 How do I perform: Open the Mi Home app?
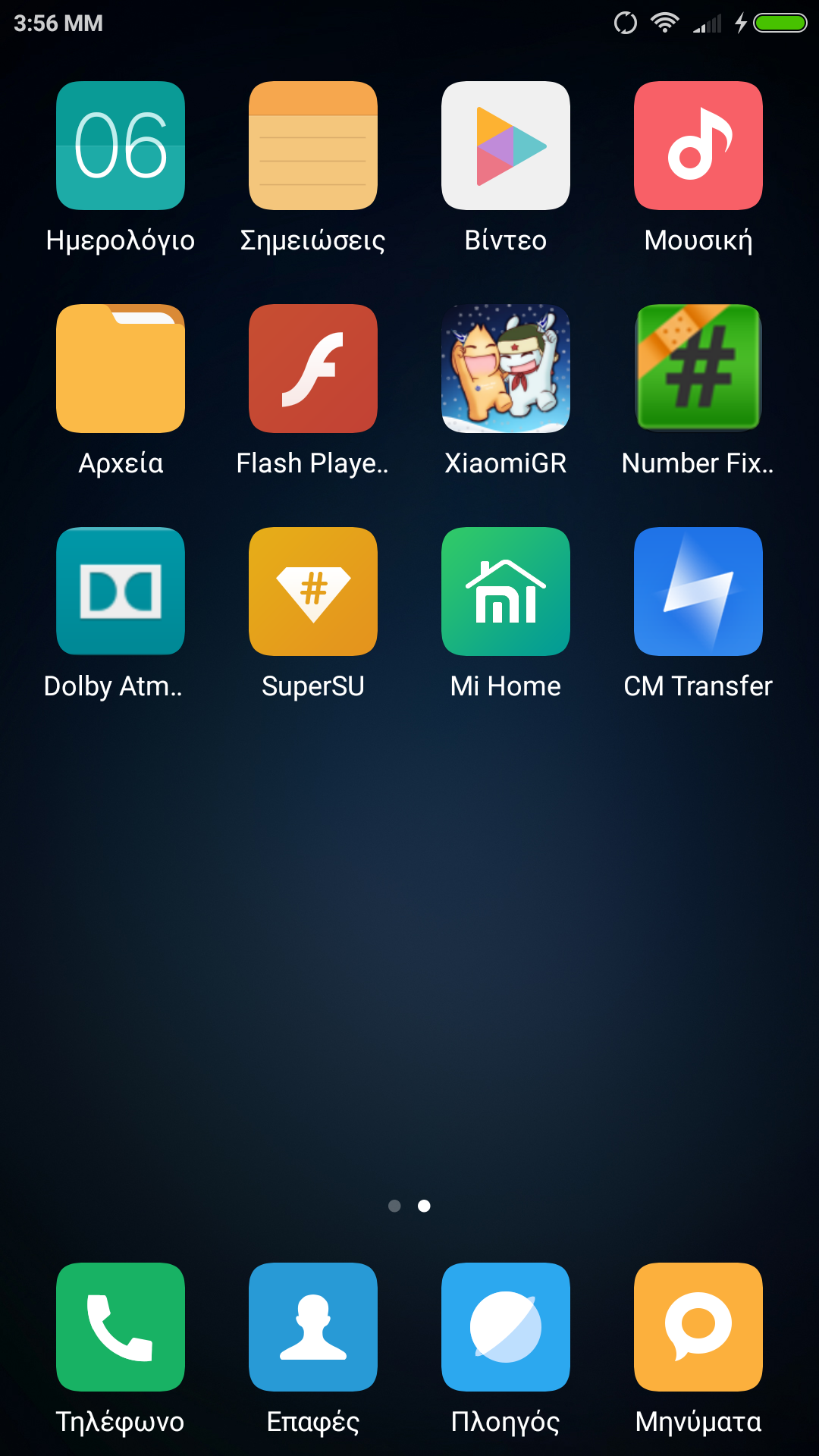[x=506, y=591]
